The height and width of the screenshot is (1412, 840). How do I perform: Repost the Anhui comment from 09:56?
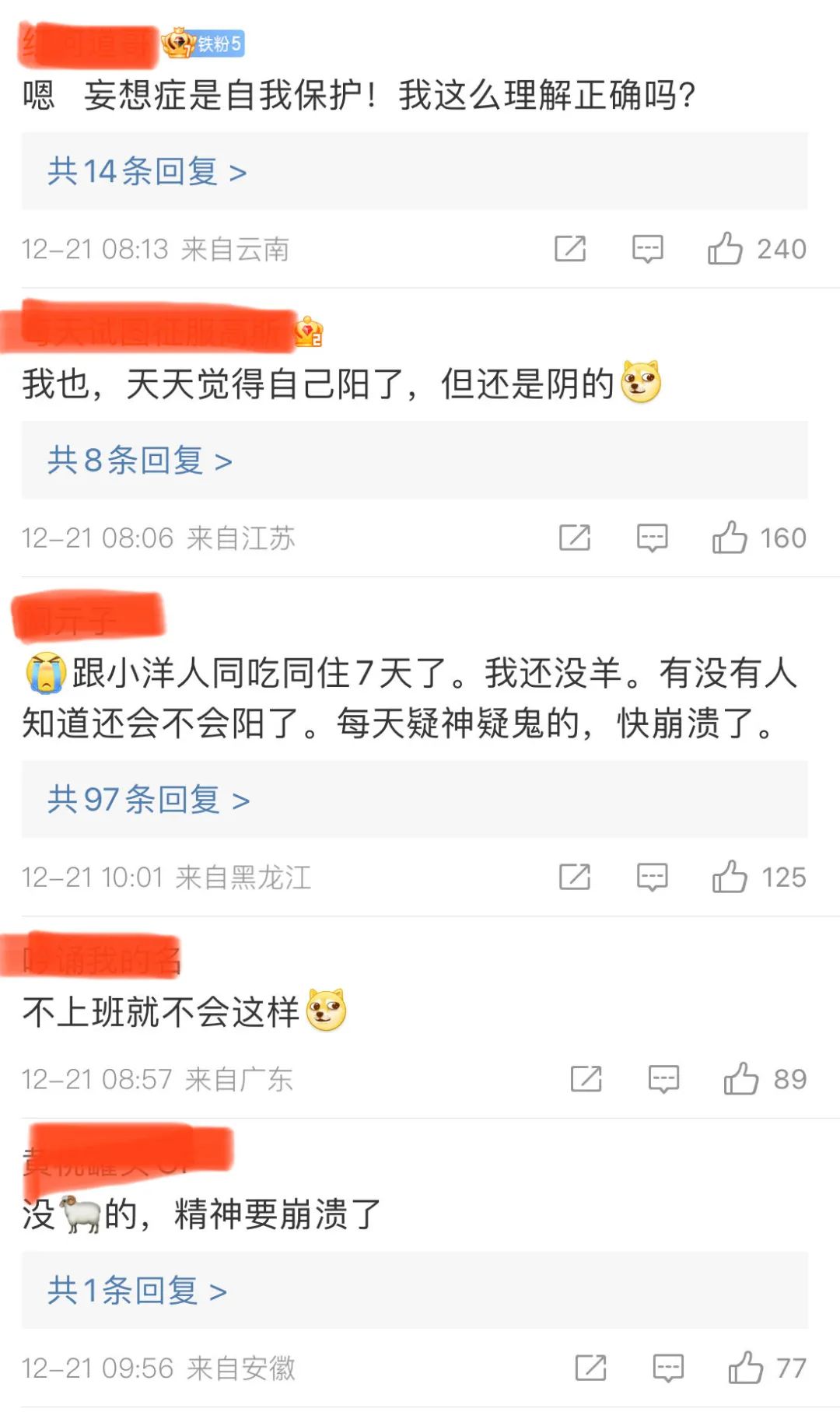[x=591, y=1368]
